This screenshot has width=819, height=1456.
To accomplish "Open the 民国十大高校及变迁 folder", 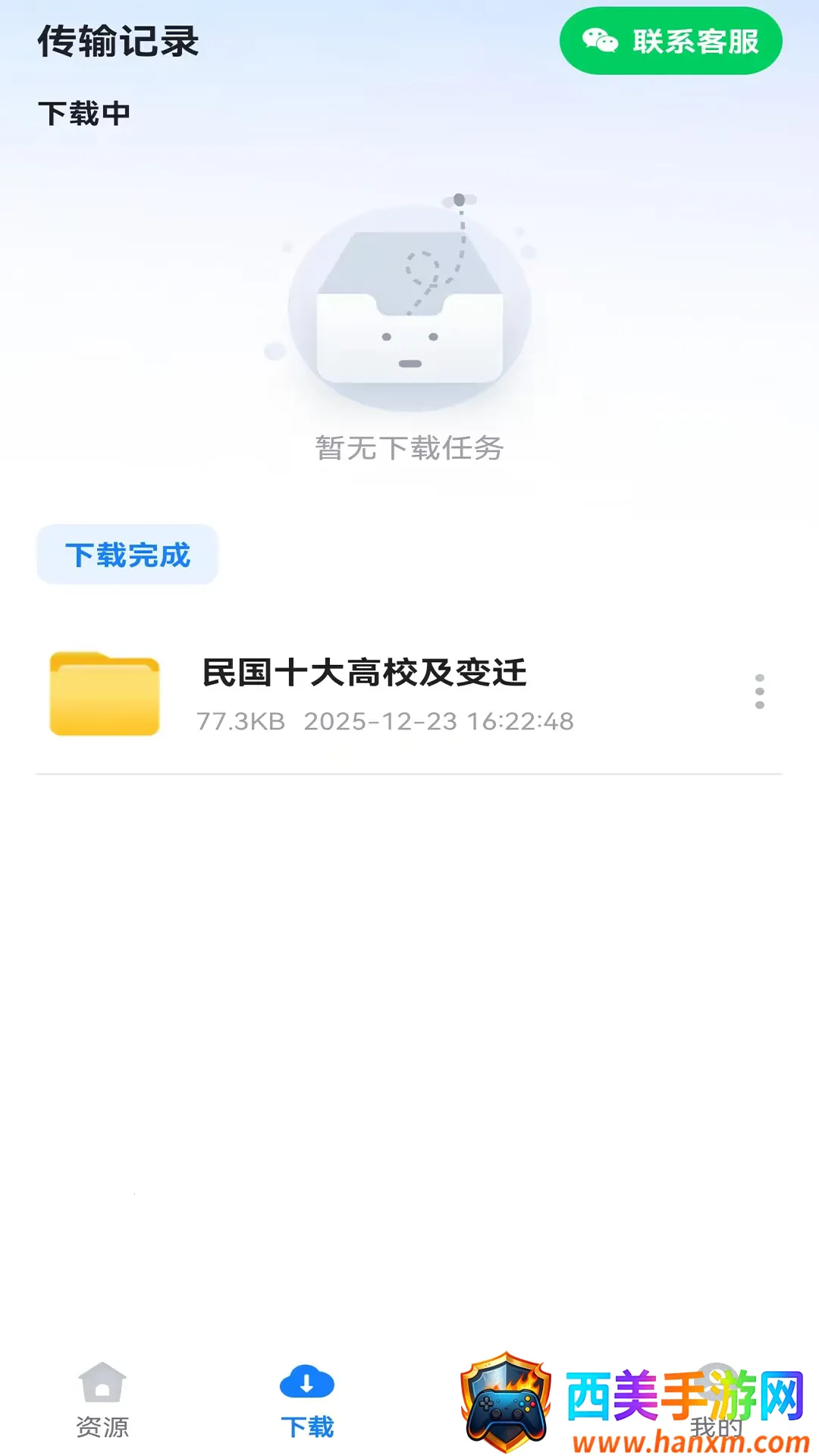I will tap(364, 692).
